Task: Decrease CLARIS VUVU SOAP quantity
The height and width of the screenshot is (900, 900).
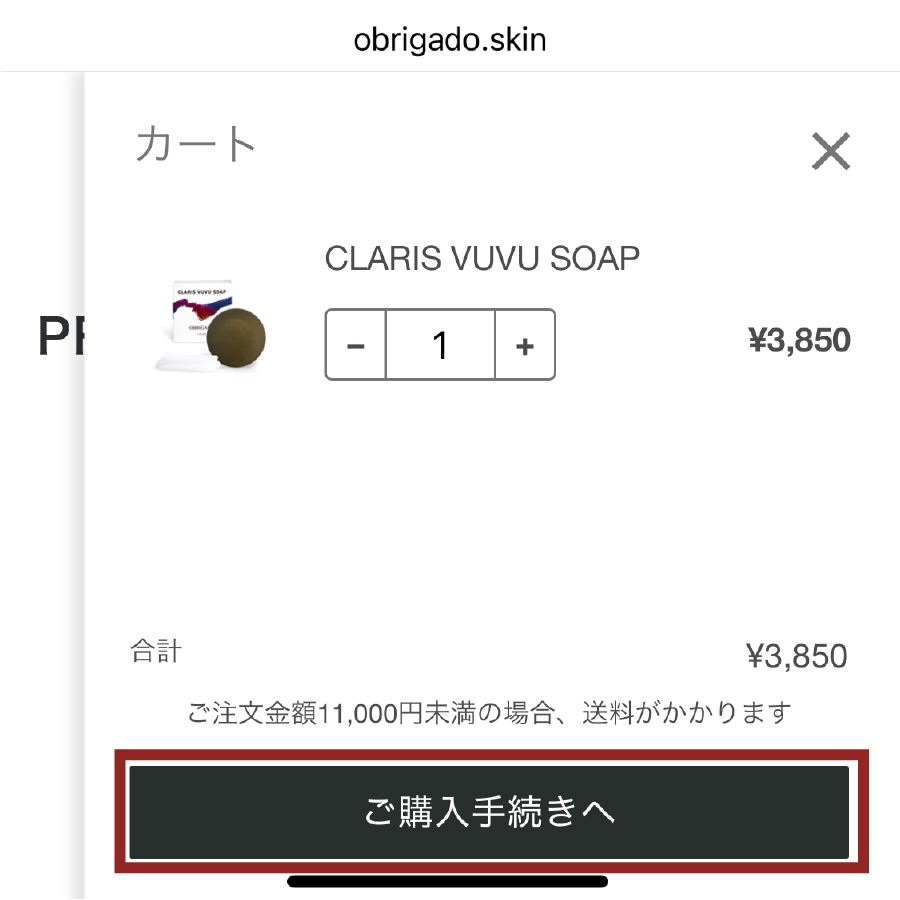Action: tap(356, 346)
